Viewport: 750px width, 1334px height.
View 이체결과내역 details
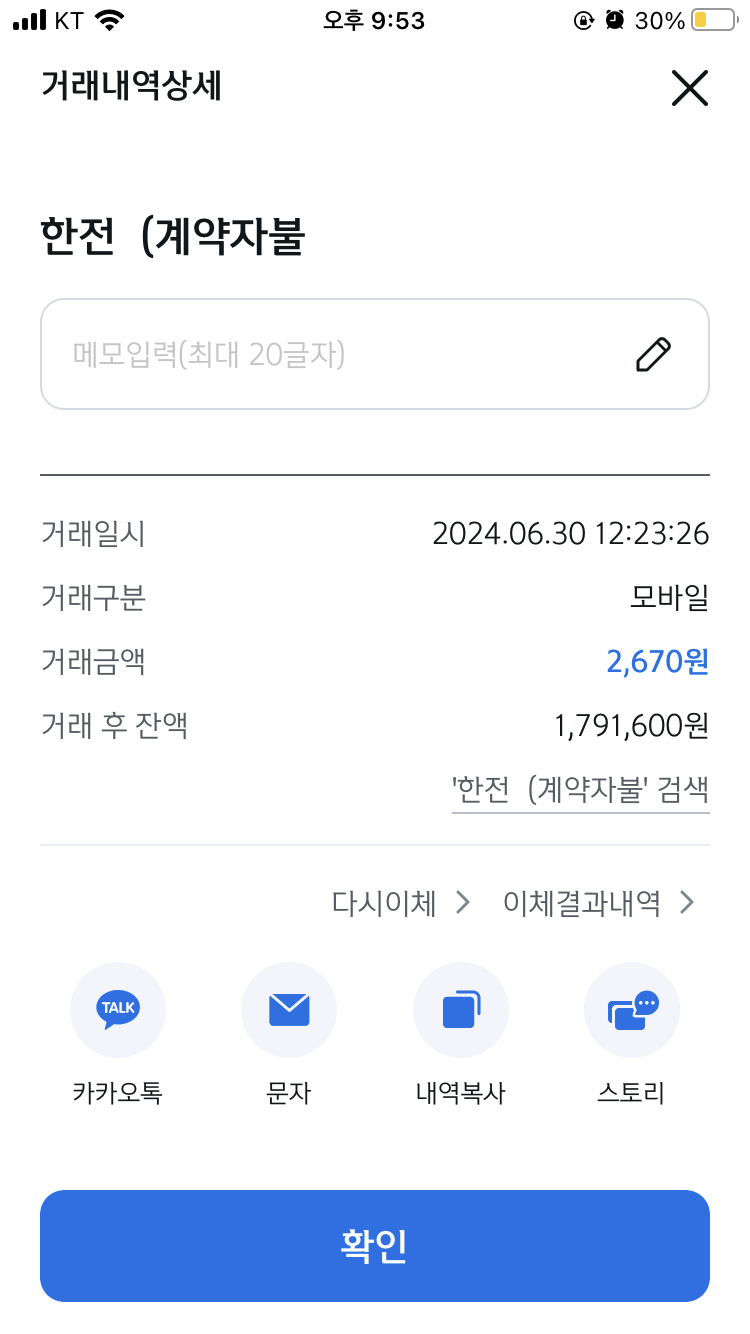click(598, 903)
